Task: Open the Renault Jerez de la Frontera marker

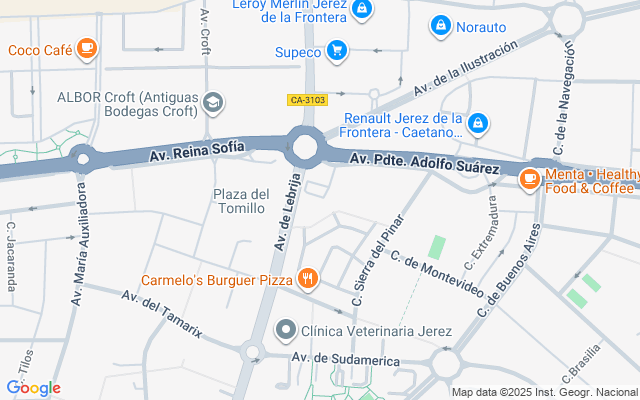Action: pyautogui.click(x=479, y=122)
